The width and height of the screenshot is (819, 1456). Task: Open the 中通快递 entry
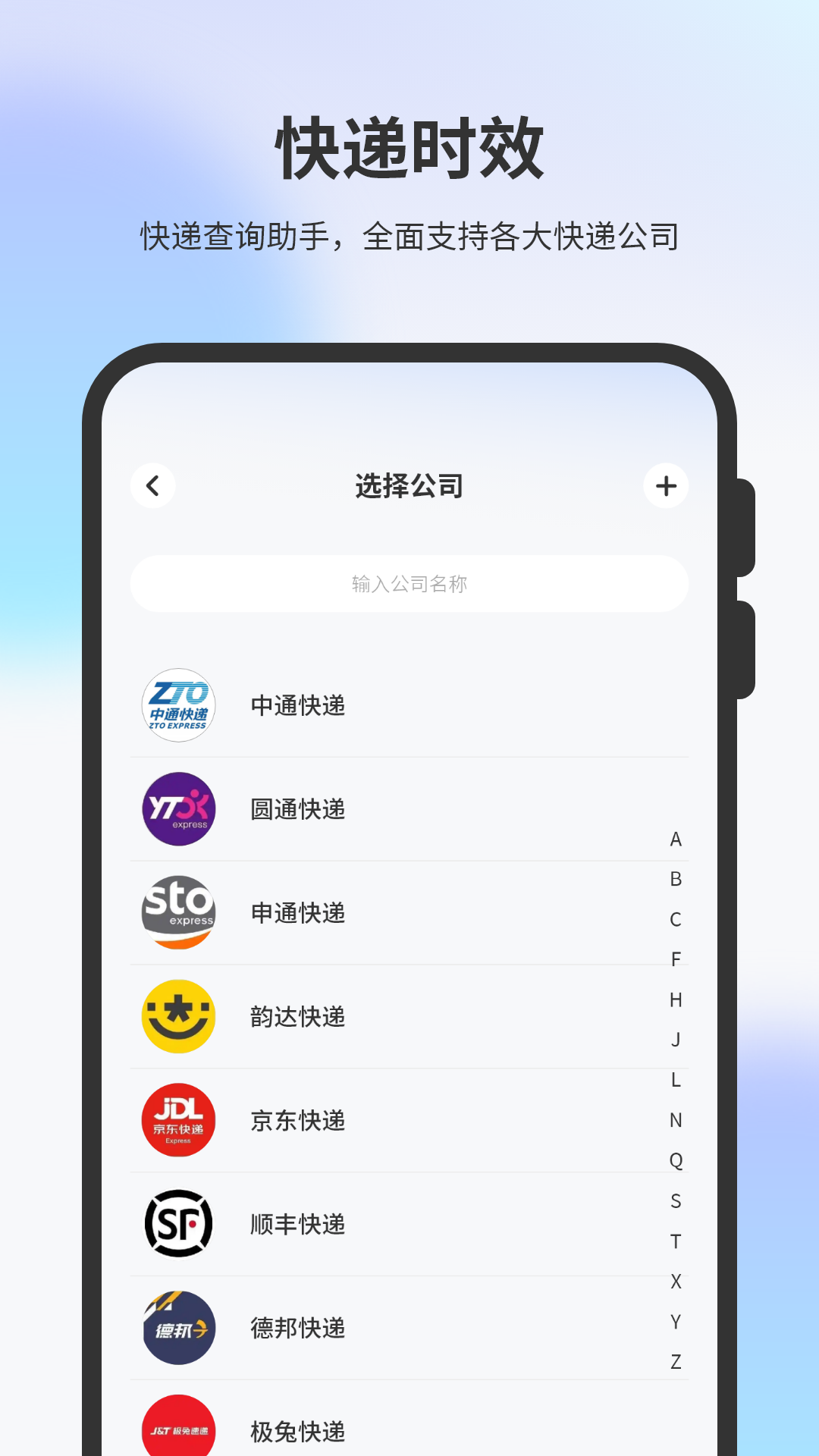coord(297,705)
